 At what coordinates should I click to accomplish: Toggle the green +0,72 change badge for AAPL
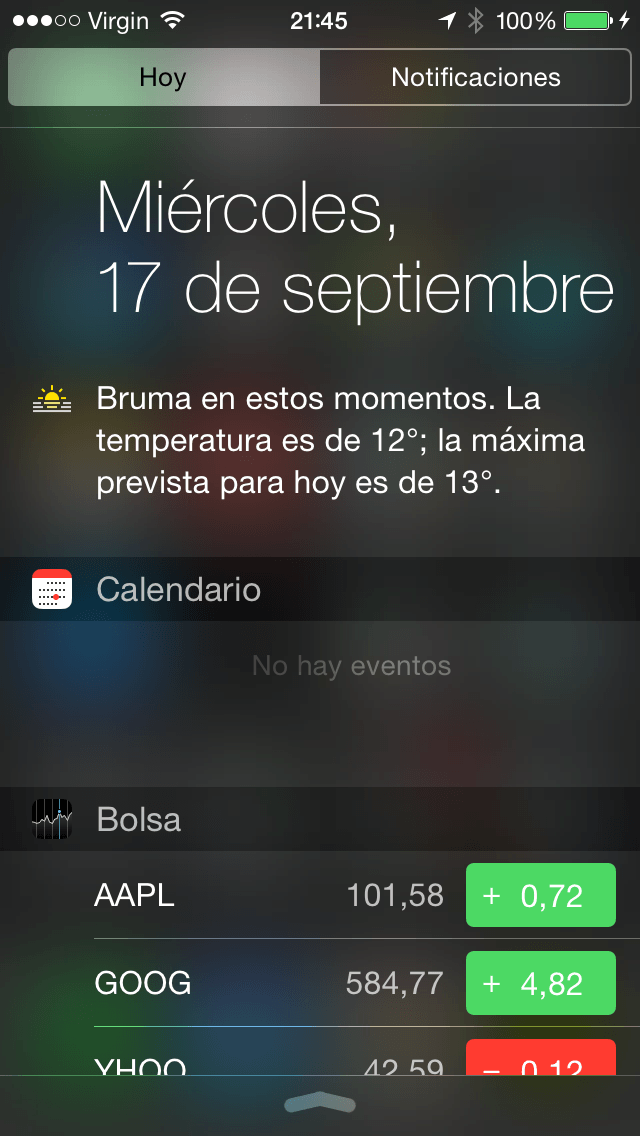click(x=541, y=895)
